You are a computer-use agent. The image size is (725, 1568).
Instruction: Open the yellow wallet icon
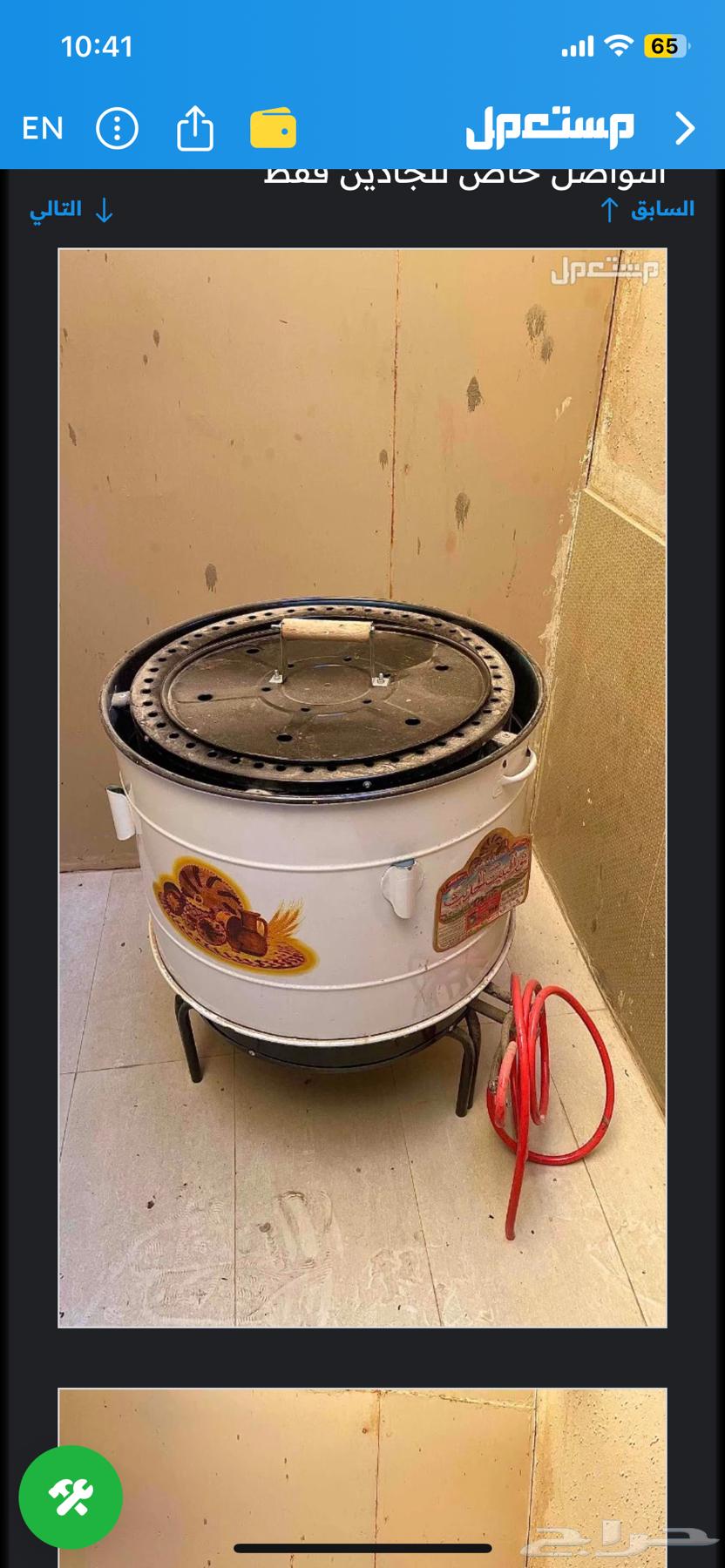coord(273,129)
